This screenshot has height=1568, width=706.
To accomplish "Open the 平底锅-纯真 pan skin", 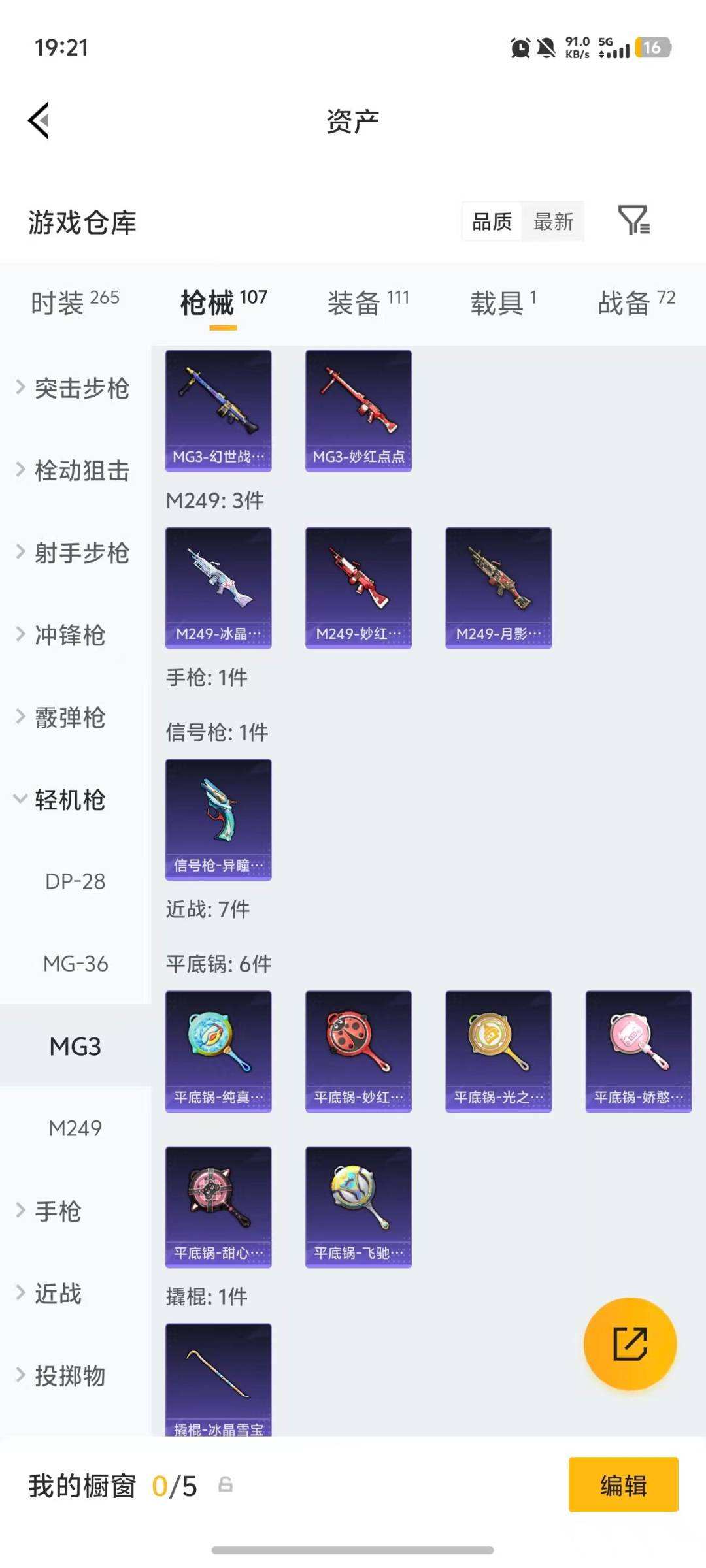I will [x=218, y=1051].
